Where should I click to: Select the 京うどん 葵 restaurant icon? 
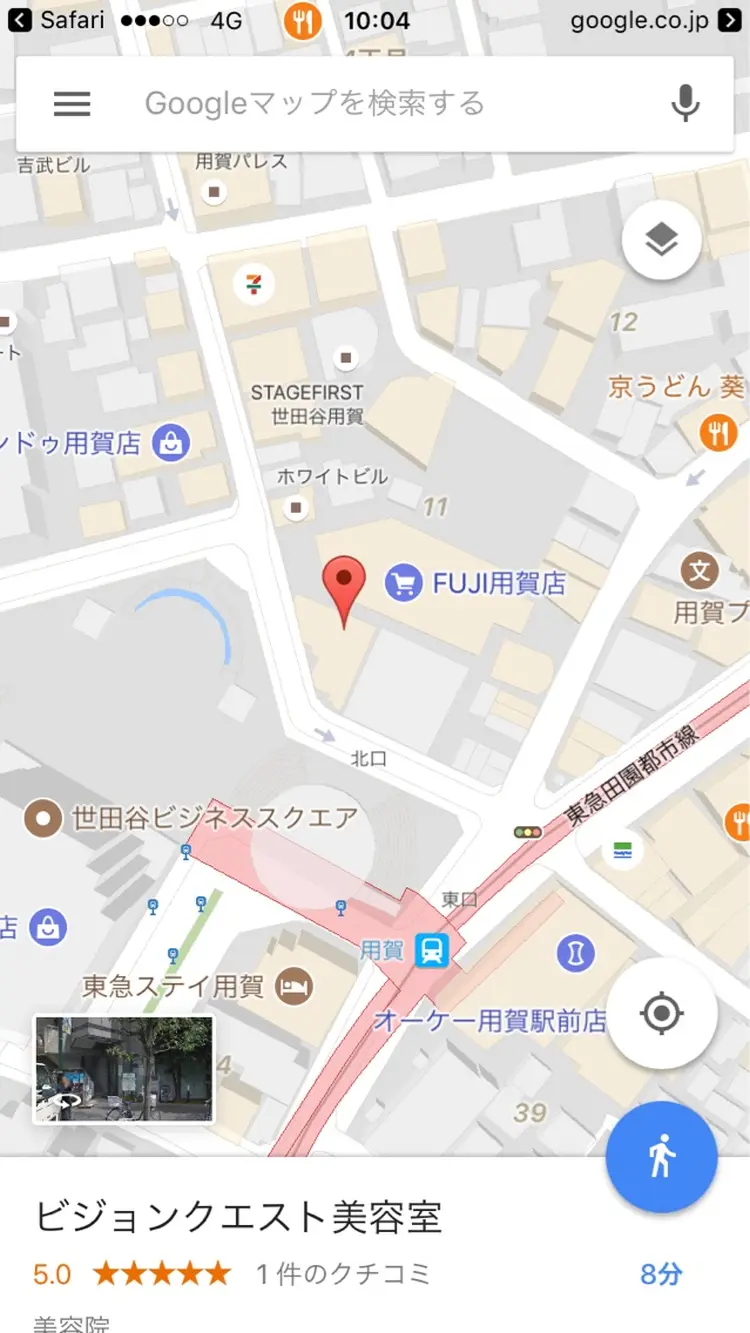coord(718,431)
